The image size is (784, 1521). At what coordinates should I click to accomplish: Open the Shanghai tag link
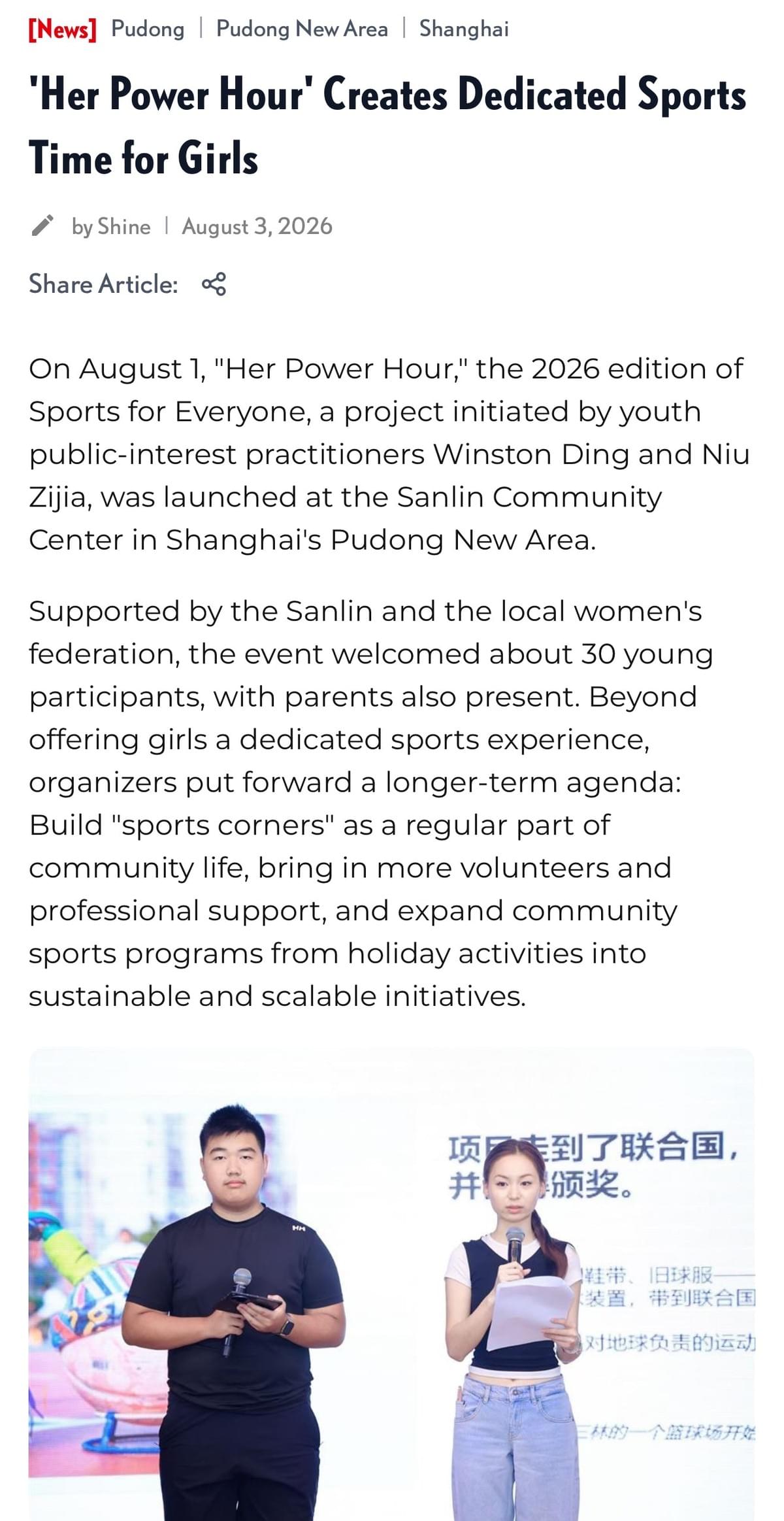click(464, 29)
